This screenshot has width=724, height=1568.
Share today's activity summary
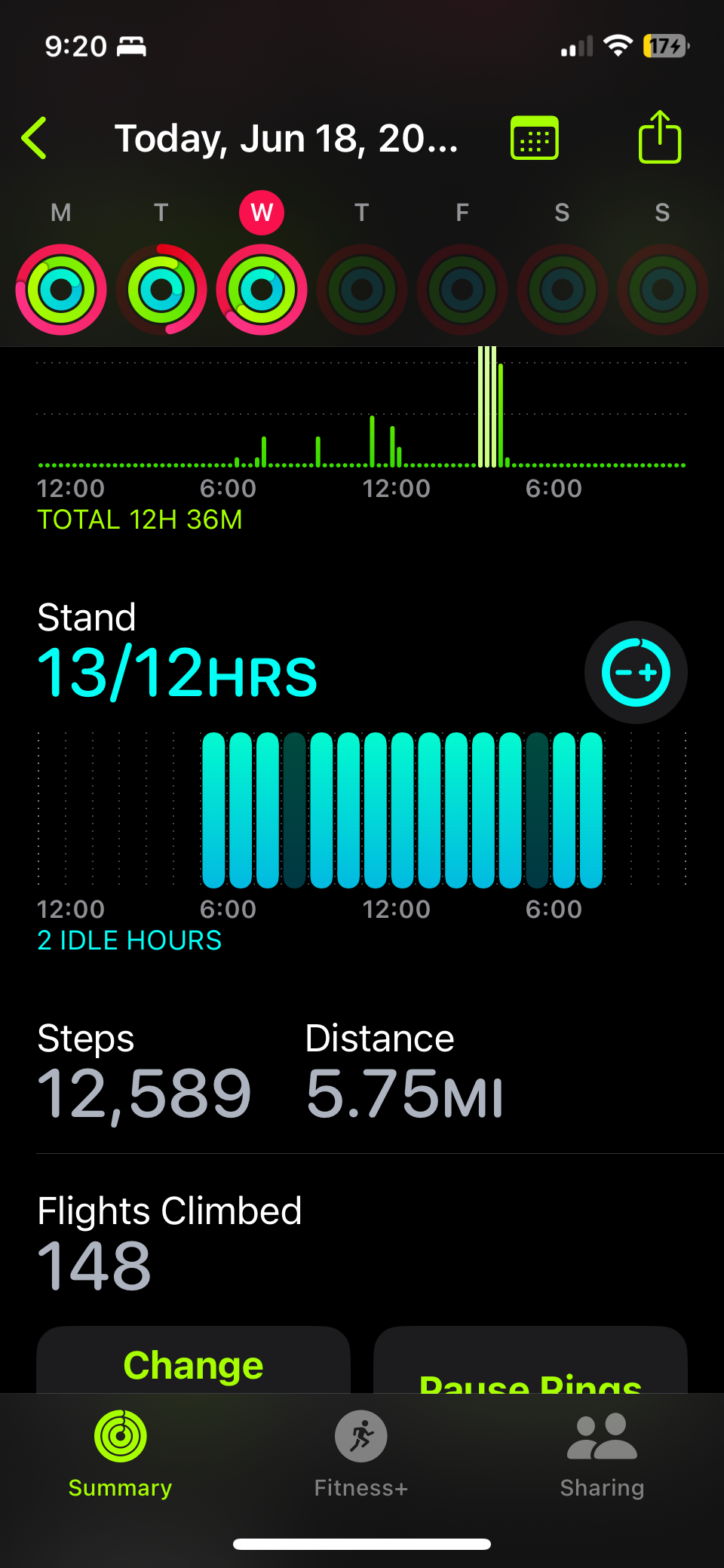660,137
